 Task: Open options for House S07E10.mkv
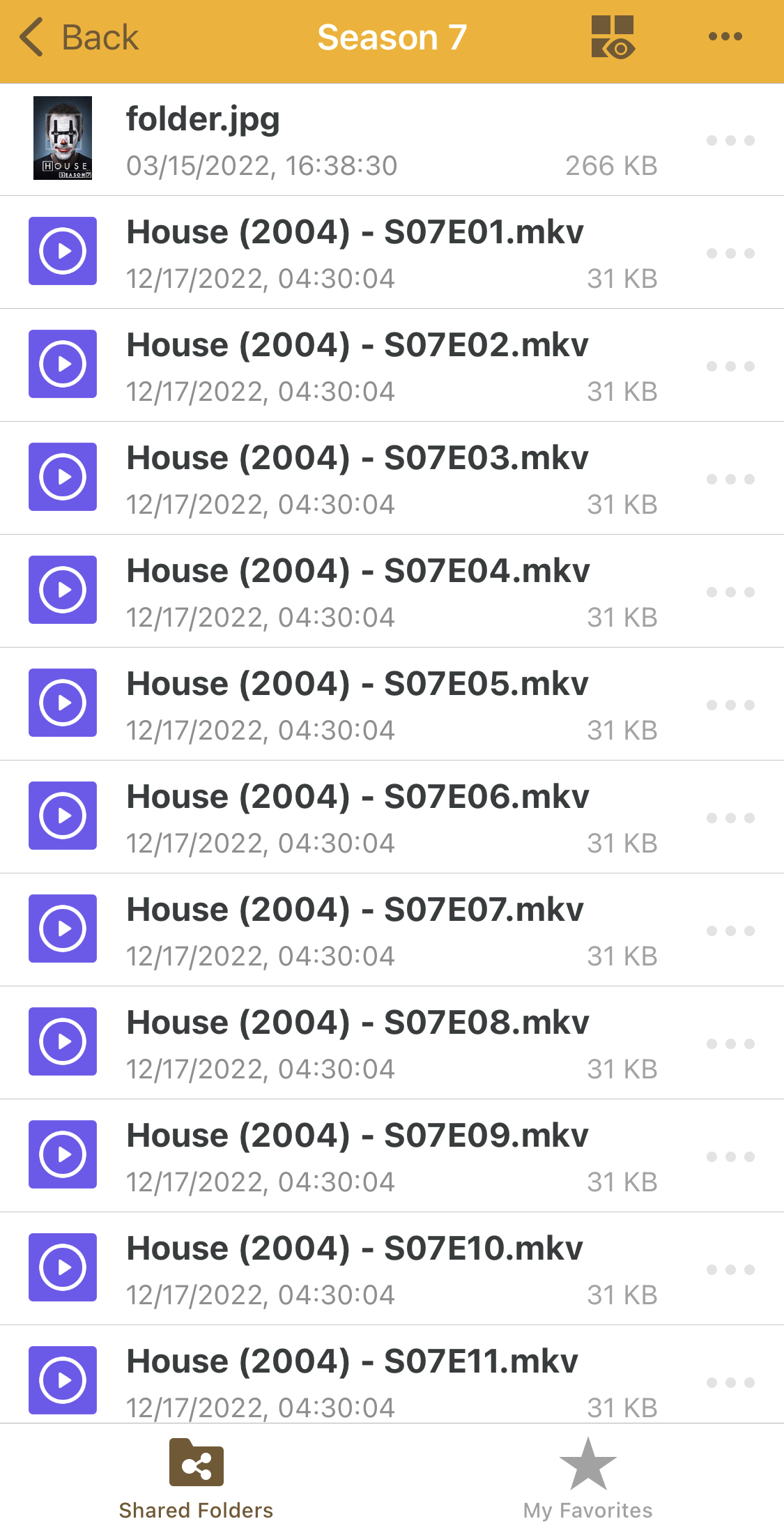coord(730,1270)
